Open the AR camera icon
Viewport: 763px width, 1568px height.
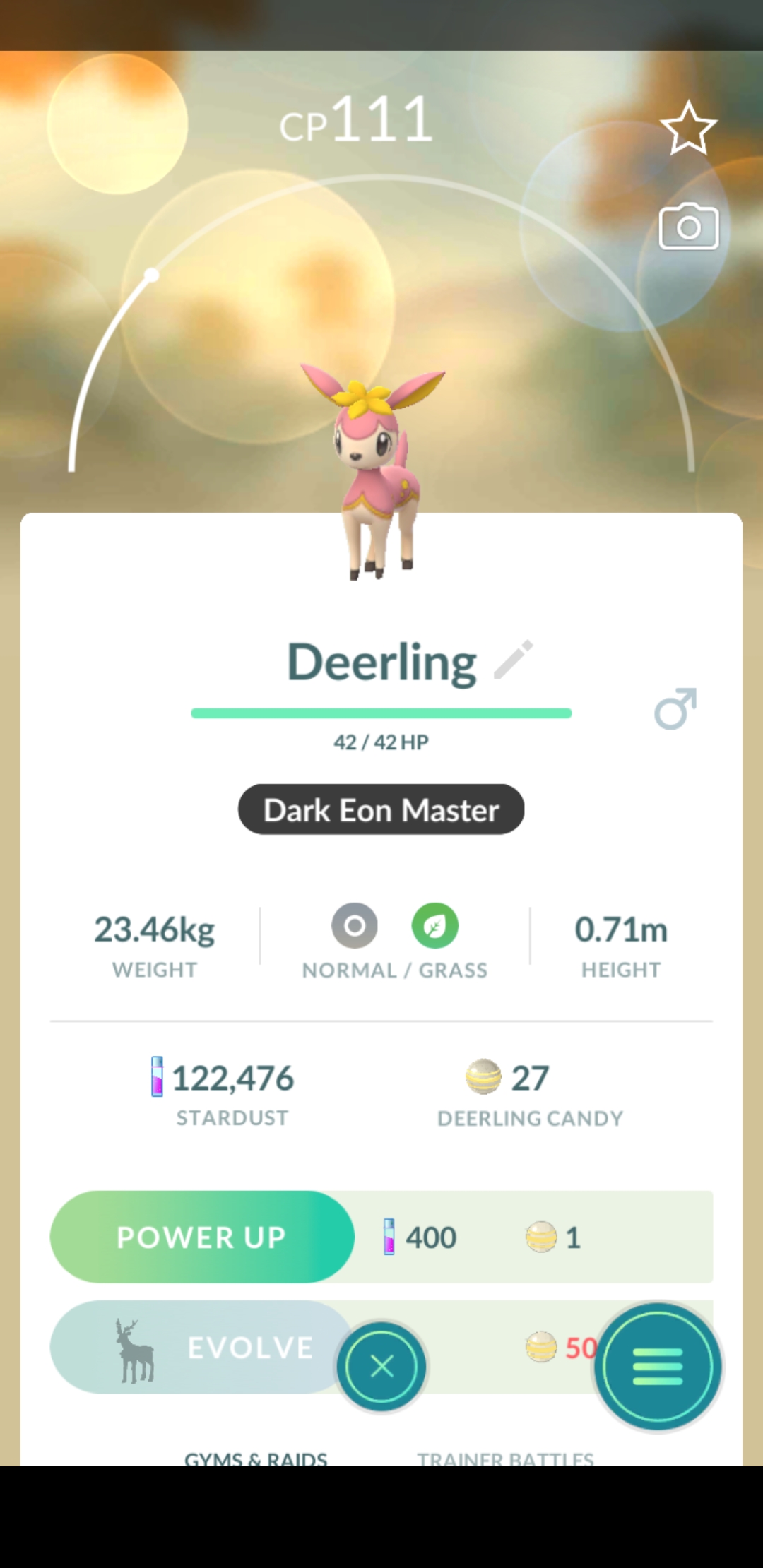pos(688,227)
